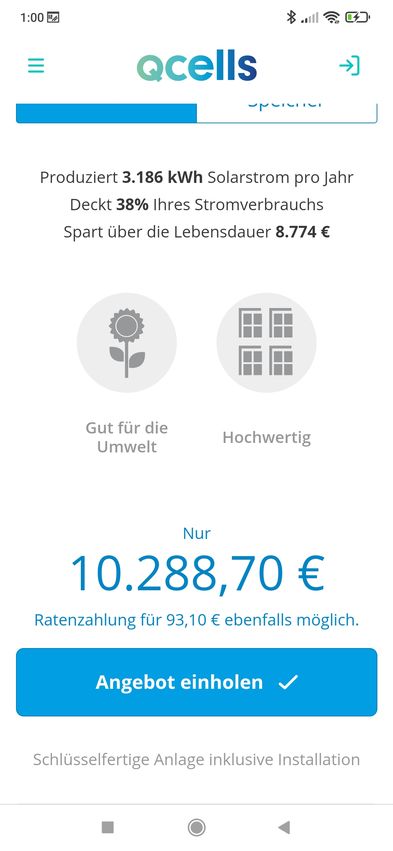This screenshot has width=393, height=851.
Task: Tap the Angebot einholen button
Action: [x=196, y=682]
